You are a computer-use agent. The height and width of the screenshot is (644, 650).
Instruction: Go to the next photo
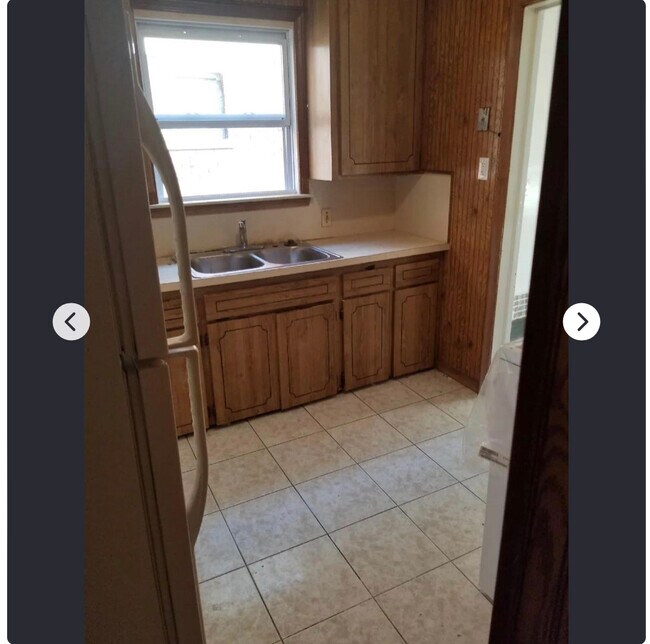[x=581, y=322]
